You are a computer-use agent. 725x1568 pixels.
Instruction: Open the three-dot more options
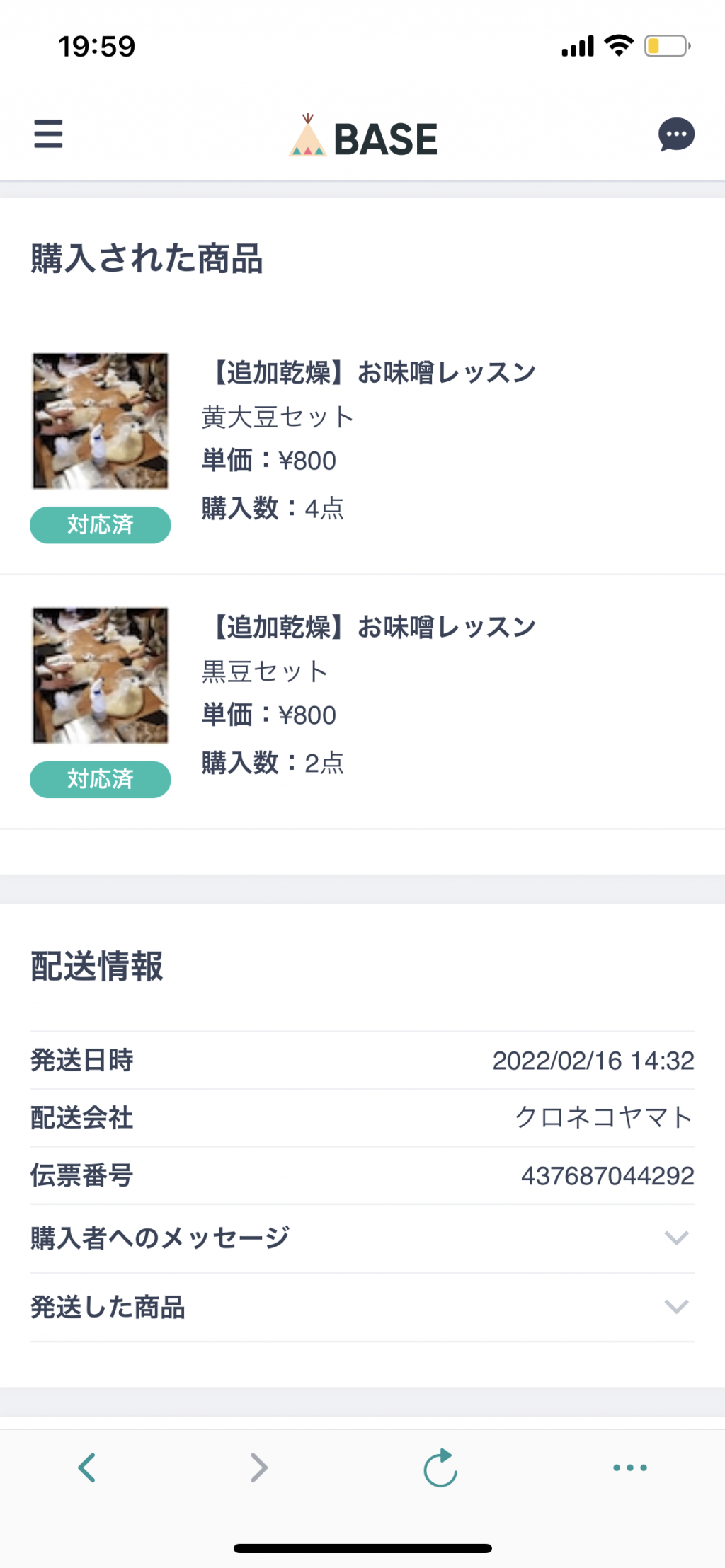(x=630, y=1468)
